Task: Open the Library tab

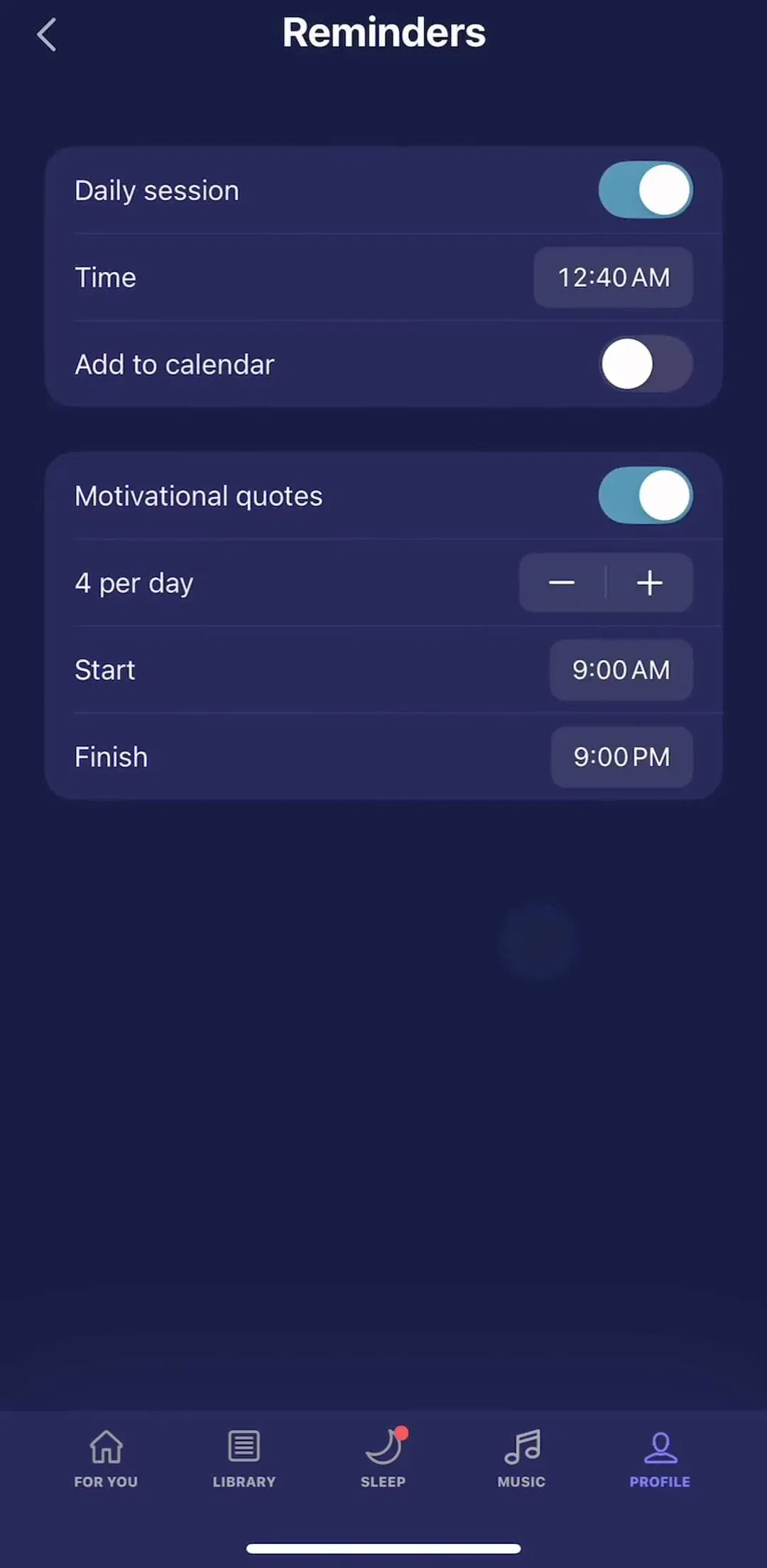Action: point(244,1459)
